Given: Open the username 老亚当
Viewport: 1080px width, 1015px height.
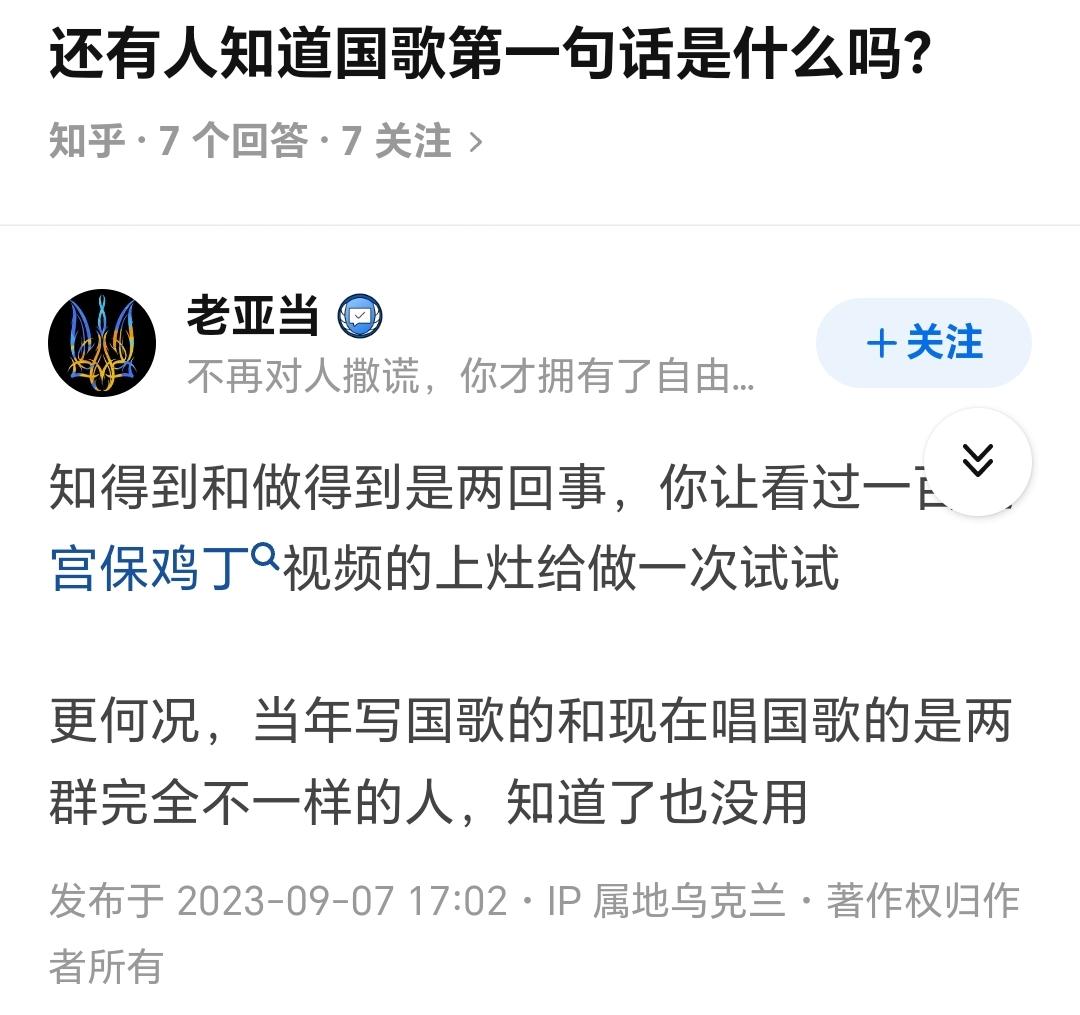Looking at the screenshot, I should pyautogui.click(x=252, y=317).
